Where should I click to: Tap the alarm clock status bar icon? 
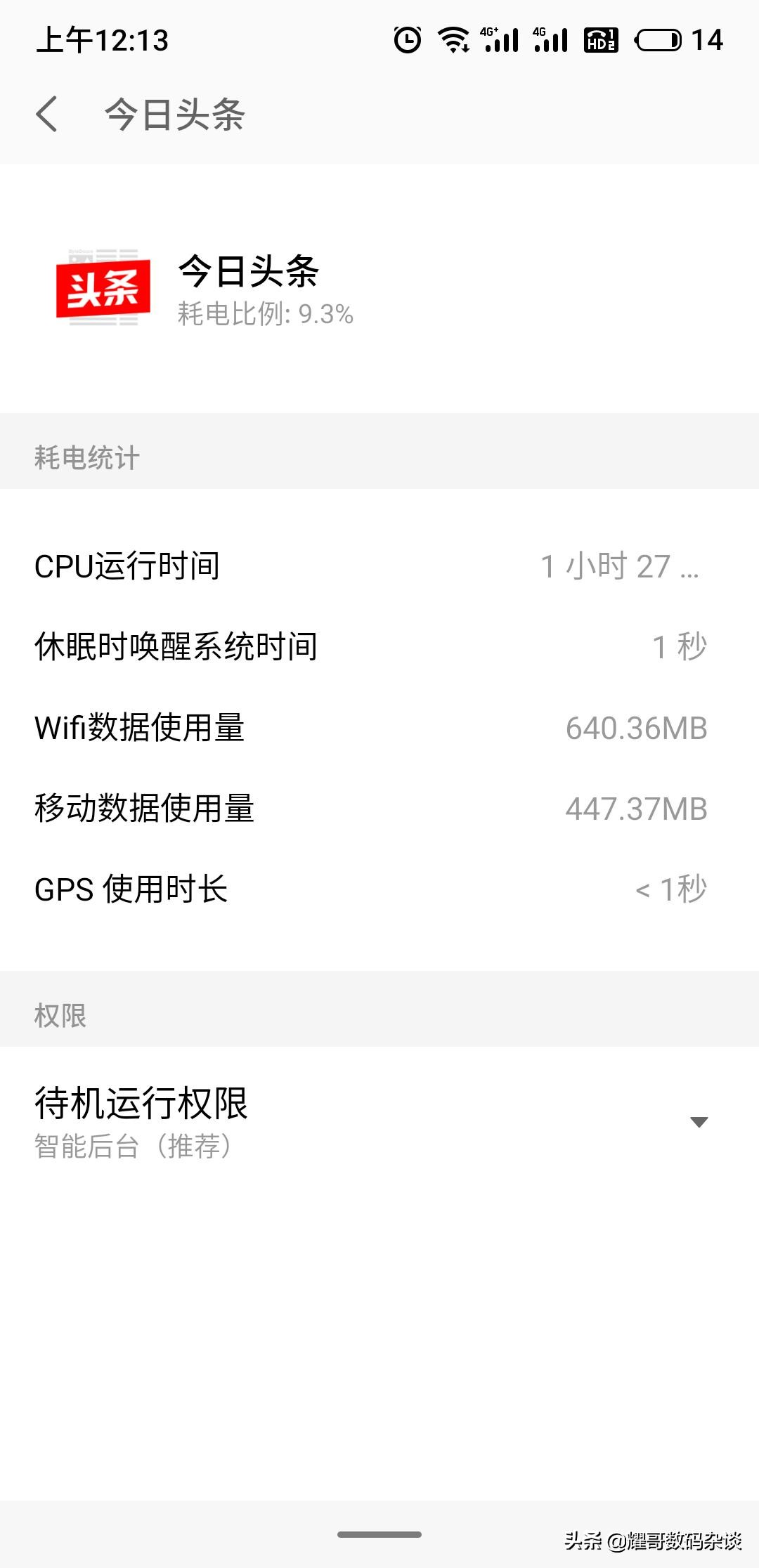click(x=406, y=39)
